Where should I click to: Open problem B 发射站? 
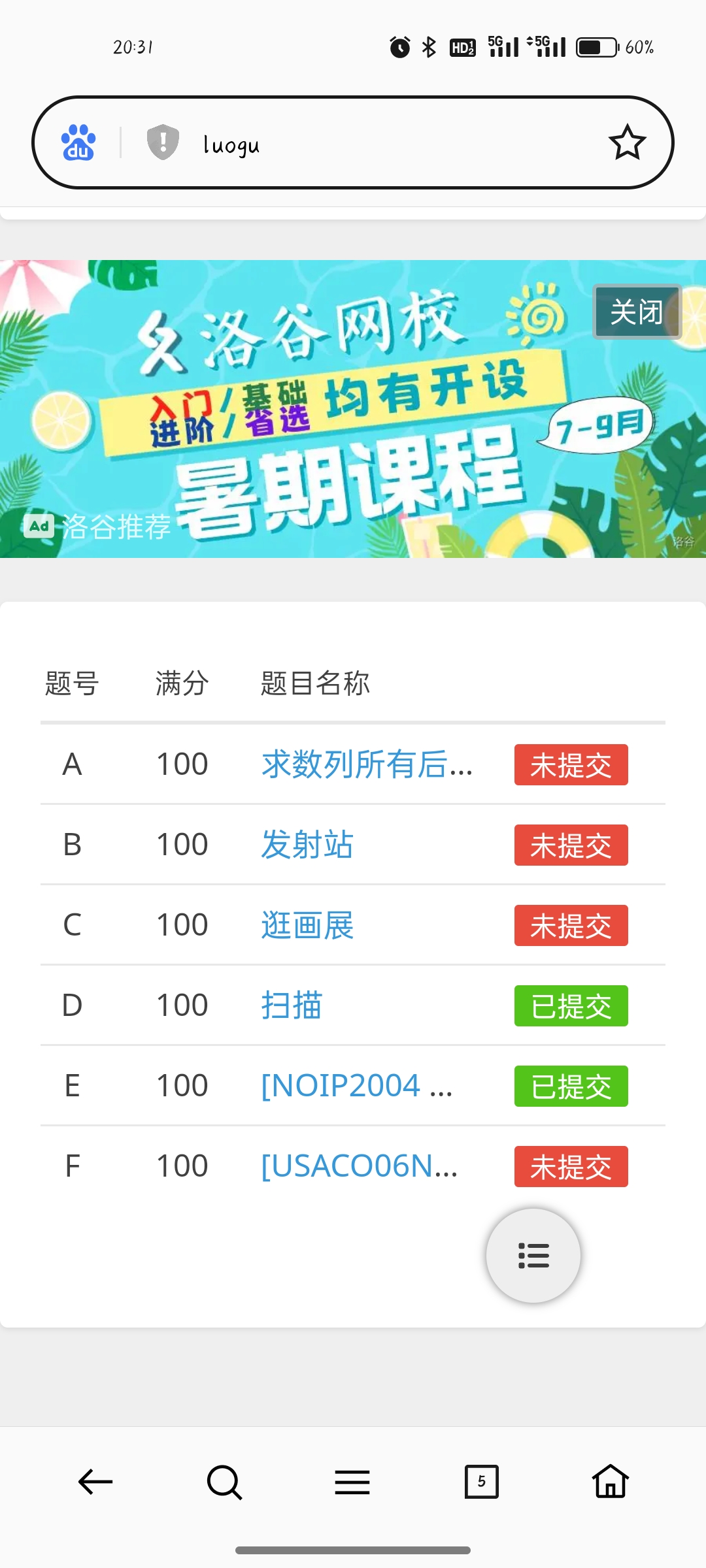pyautogui.click(x=307, y=845)
